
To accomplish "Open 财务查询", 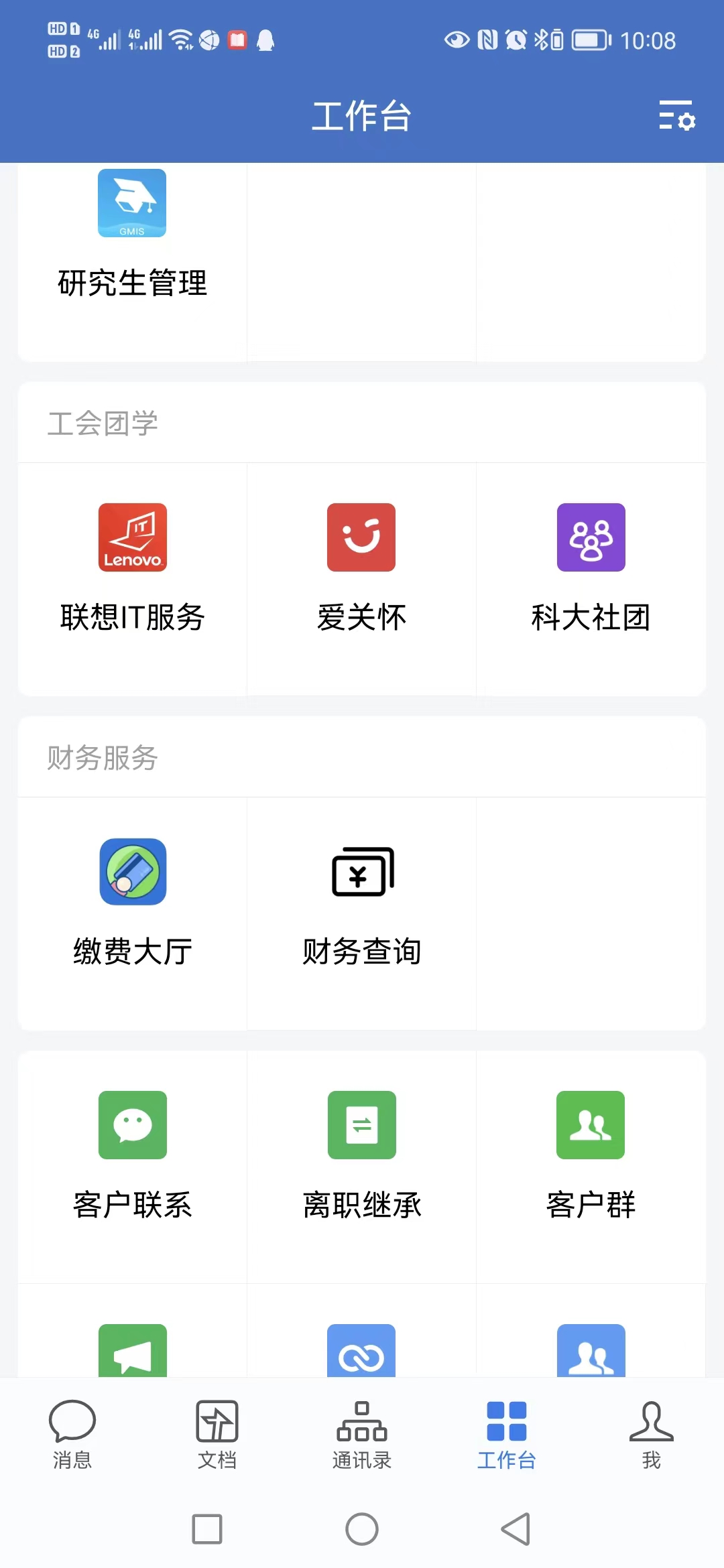I will 361,901.
